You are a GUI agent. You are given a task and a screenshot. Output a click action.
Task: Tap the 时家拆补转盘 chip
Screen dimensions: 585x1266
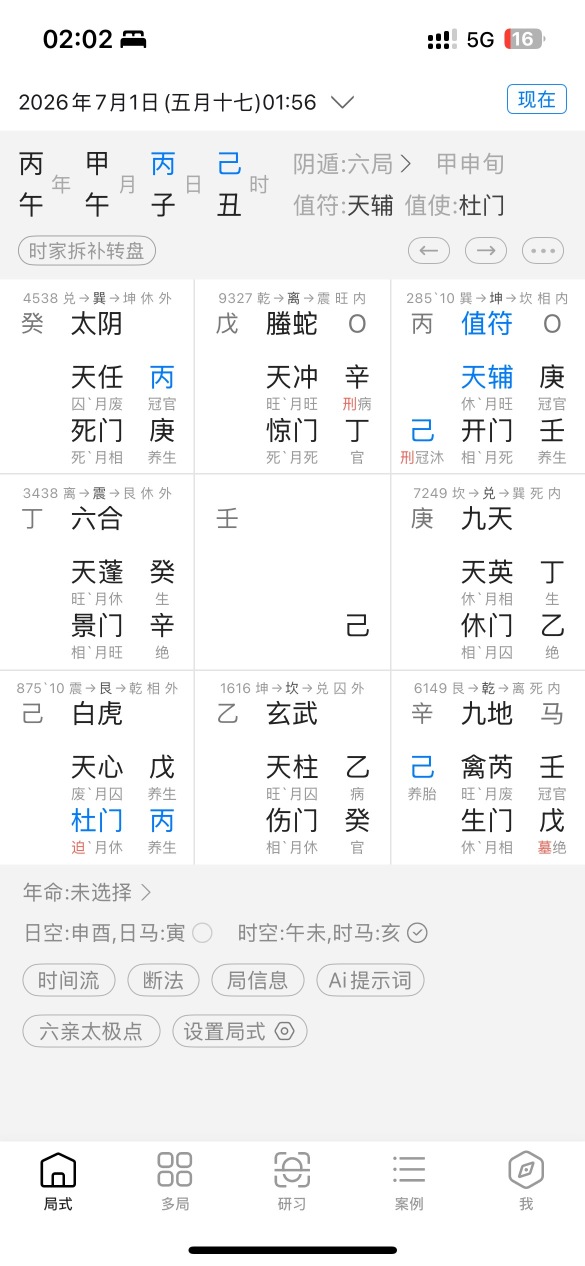tap(87, 250)
